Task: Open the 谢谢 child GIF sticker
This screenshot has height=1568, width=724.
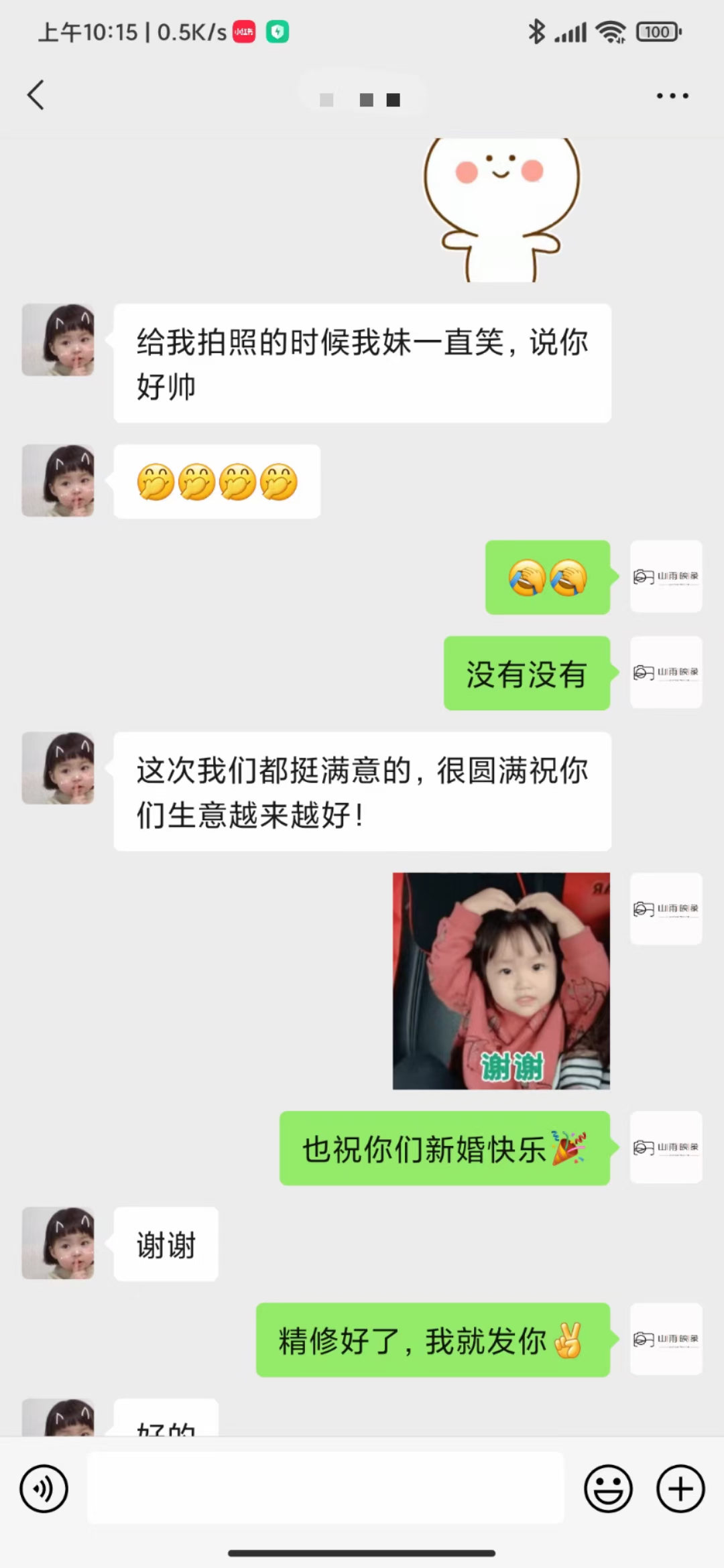Action: click(x=501, y=981)
